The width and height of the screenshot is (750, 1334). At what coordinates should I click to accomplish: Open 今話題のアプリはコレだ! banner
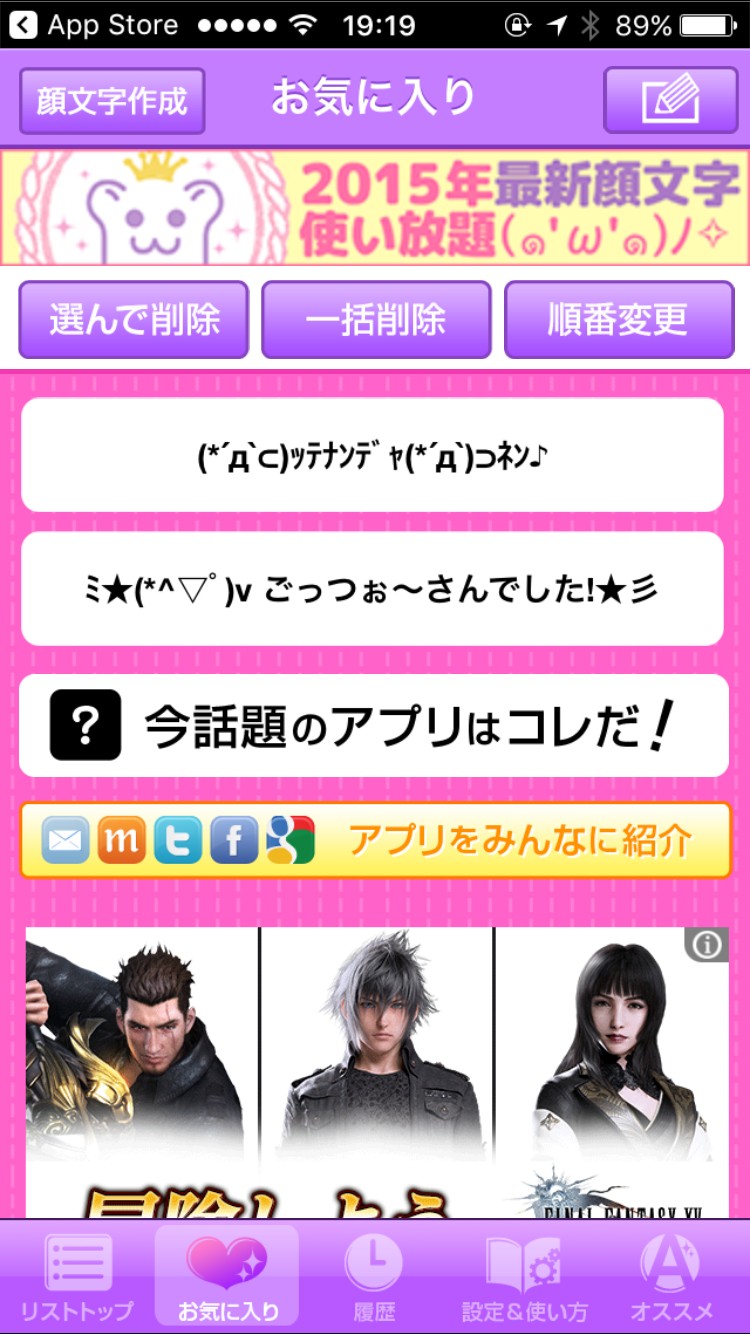tap(374, 725)
